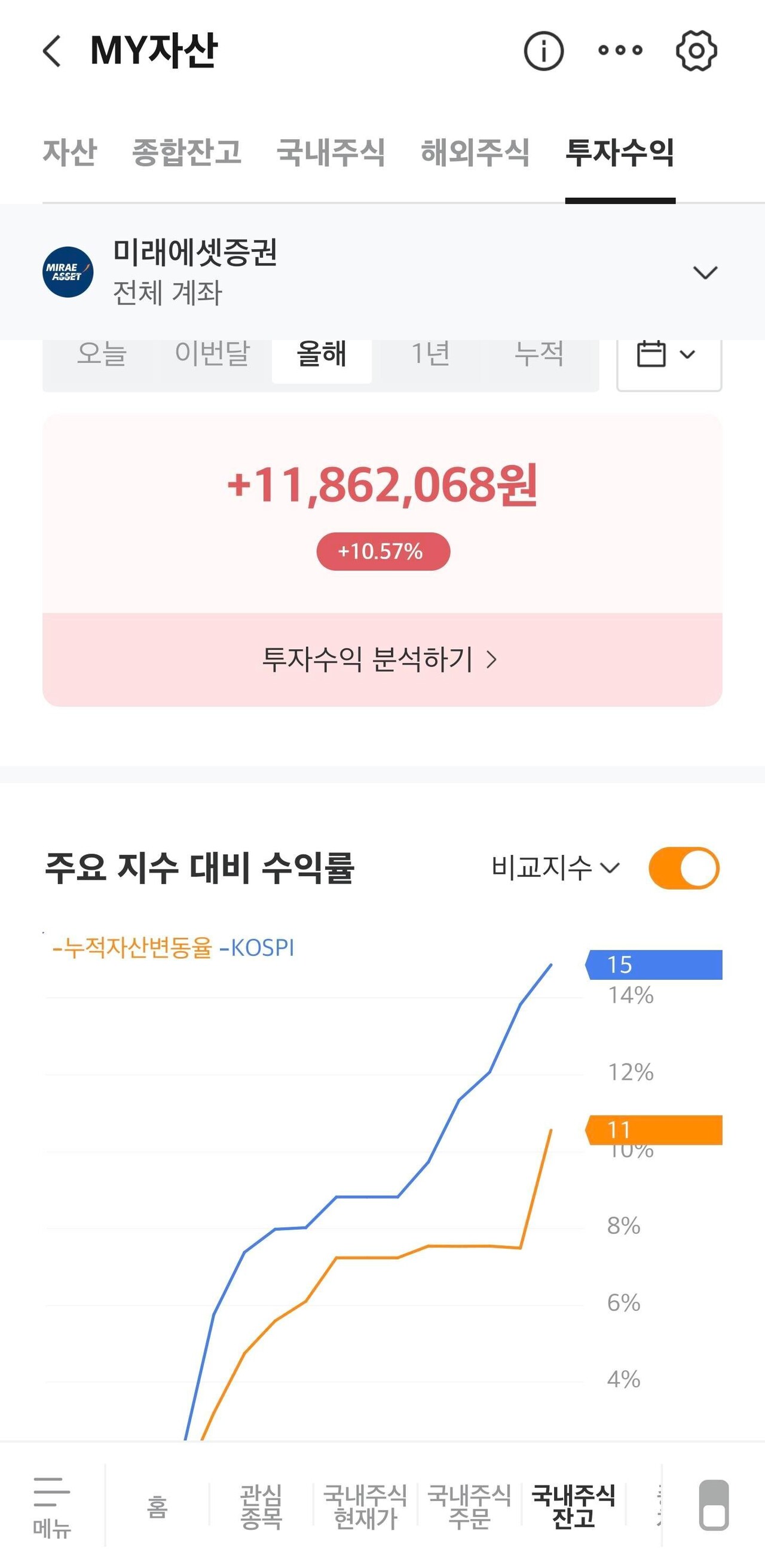Open the 비교지수 index selection dropdown

tap(556, 868)
